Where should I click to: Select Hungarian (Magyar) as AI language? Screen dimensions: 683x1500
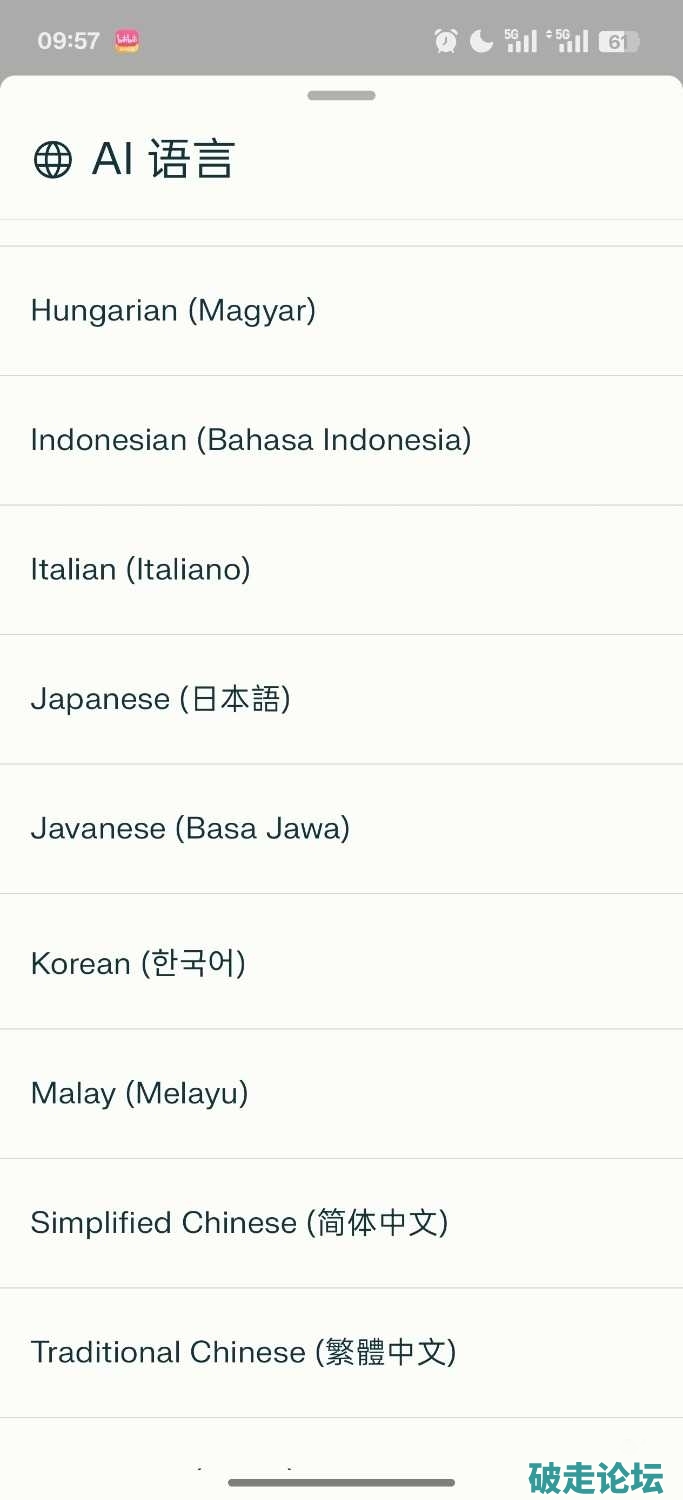coord(173,311)
